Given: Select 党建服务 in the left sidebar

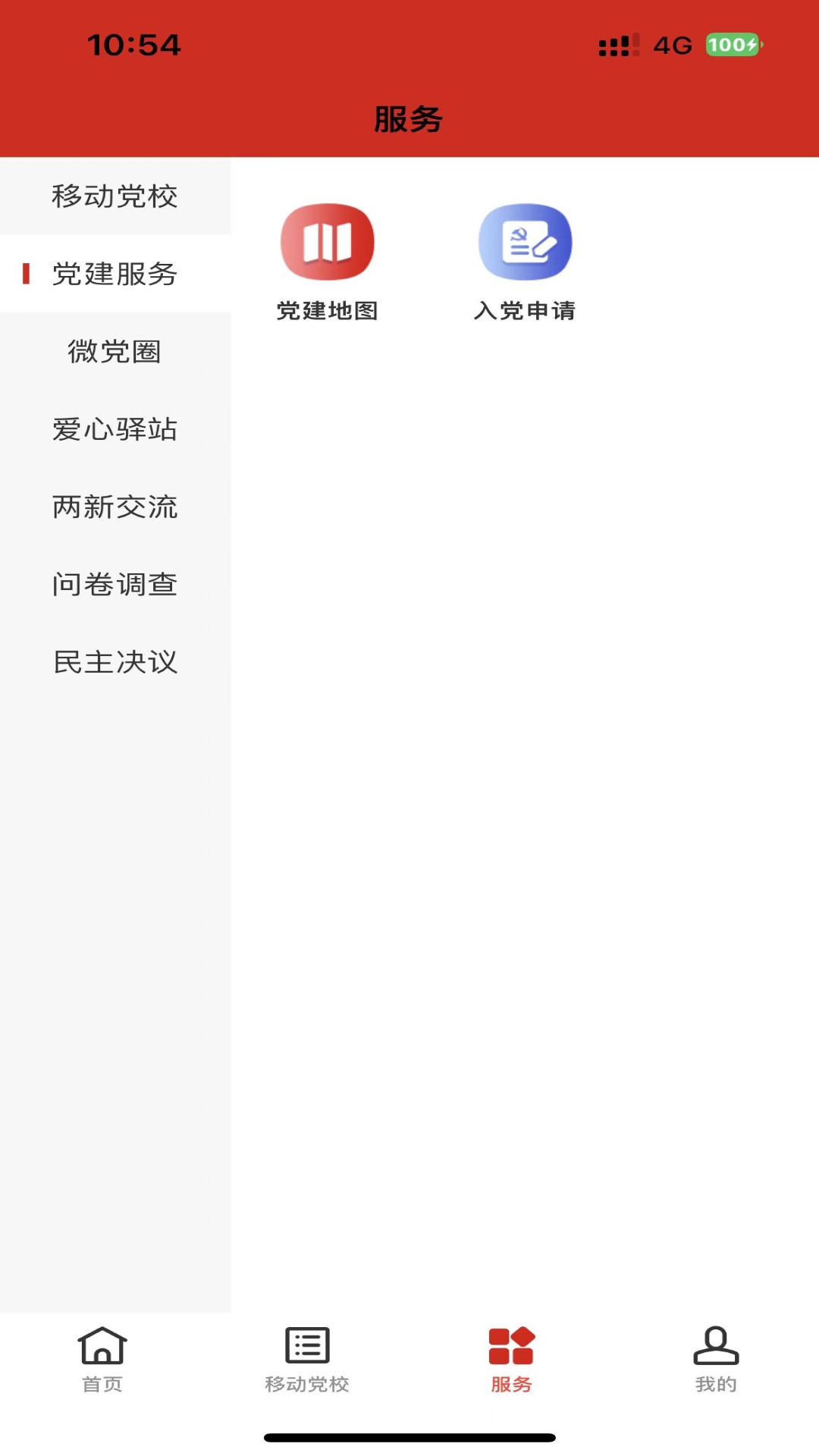Looking at the screenshot, I should [115, 275].
